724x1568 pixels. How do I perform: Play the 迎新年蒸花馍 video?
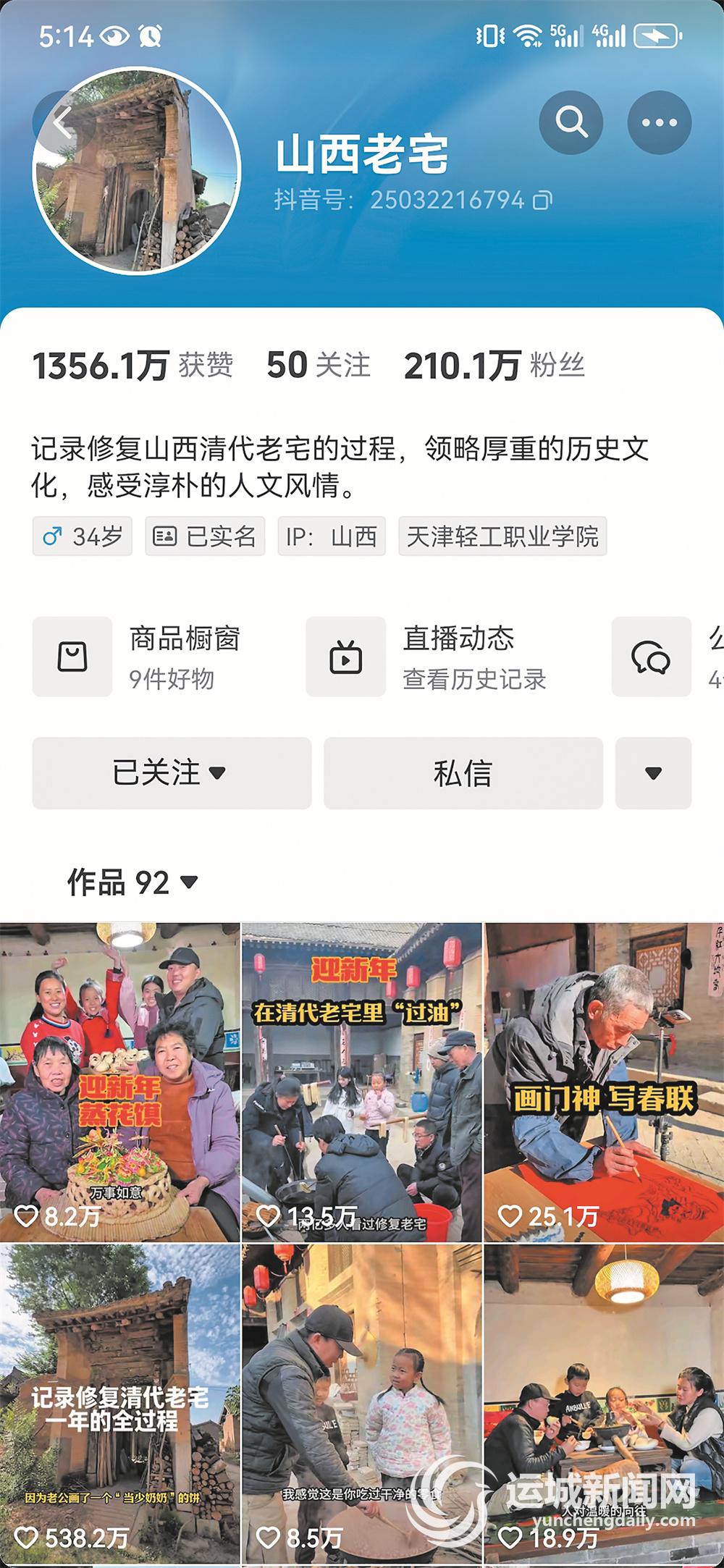coord(119,1082)
